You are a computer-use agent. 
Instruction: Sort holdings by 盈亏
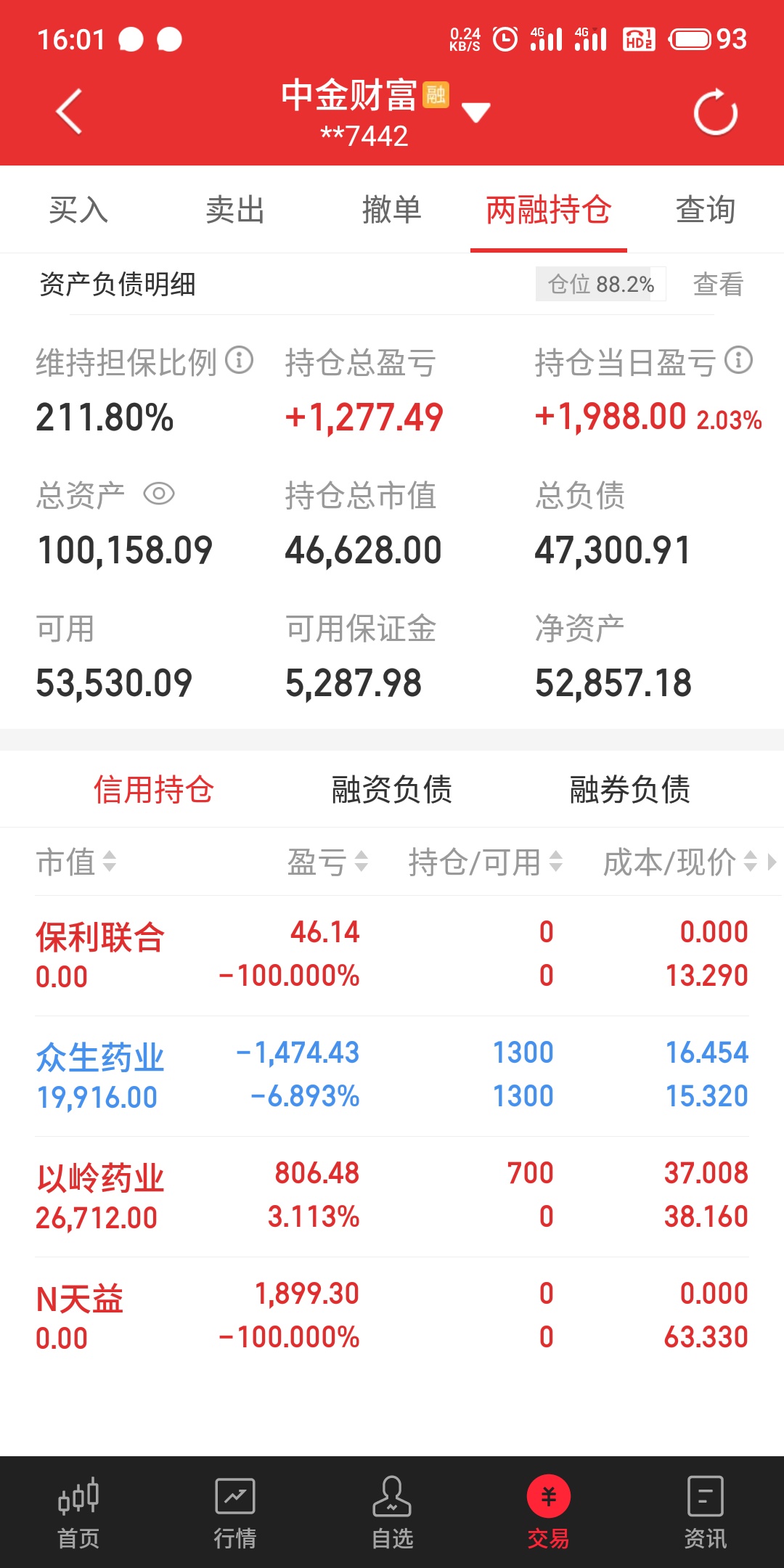[x=327, y=862]
